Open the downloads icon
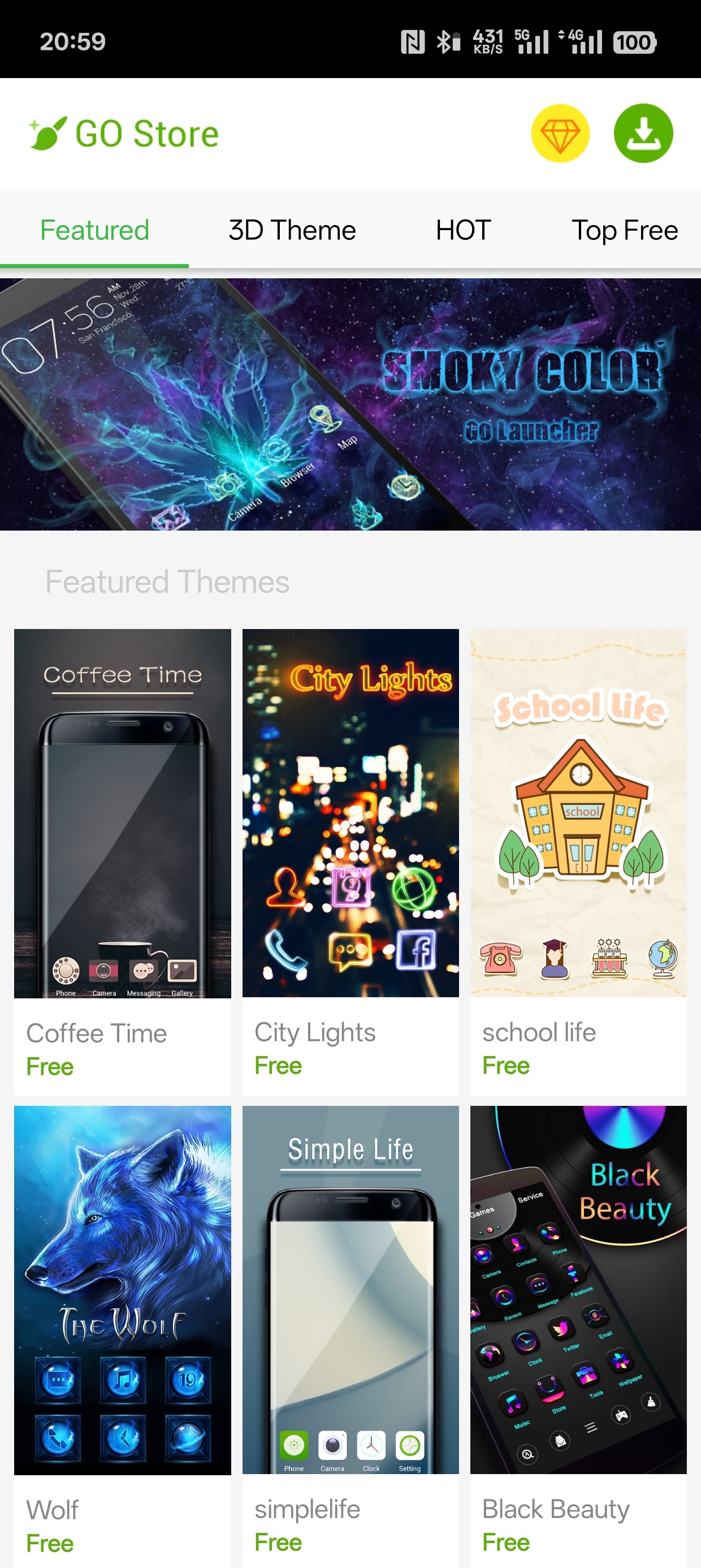 point(643,133)
